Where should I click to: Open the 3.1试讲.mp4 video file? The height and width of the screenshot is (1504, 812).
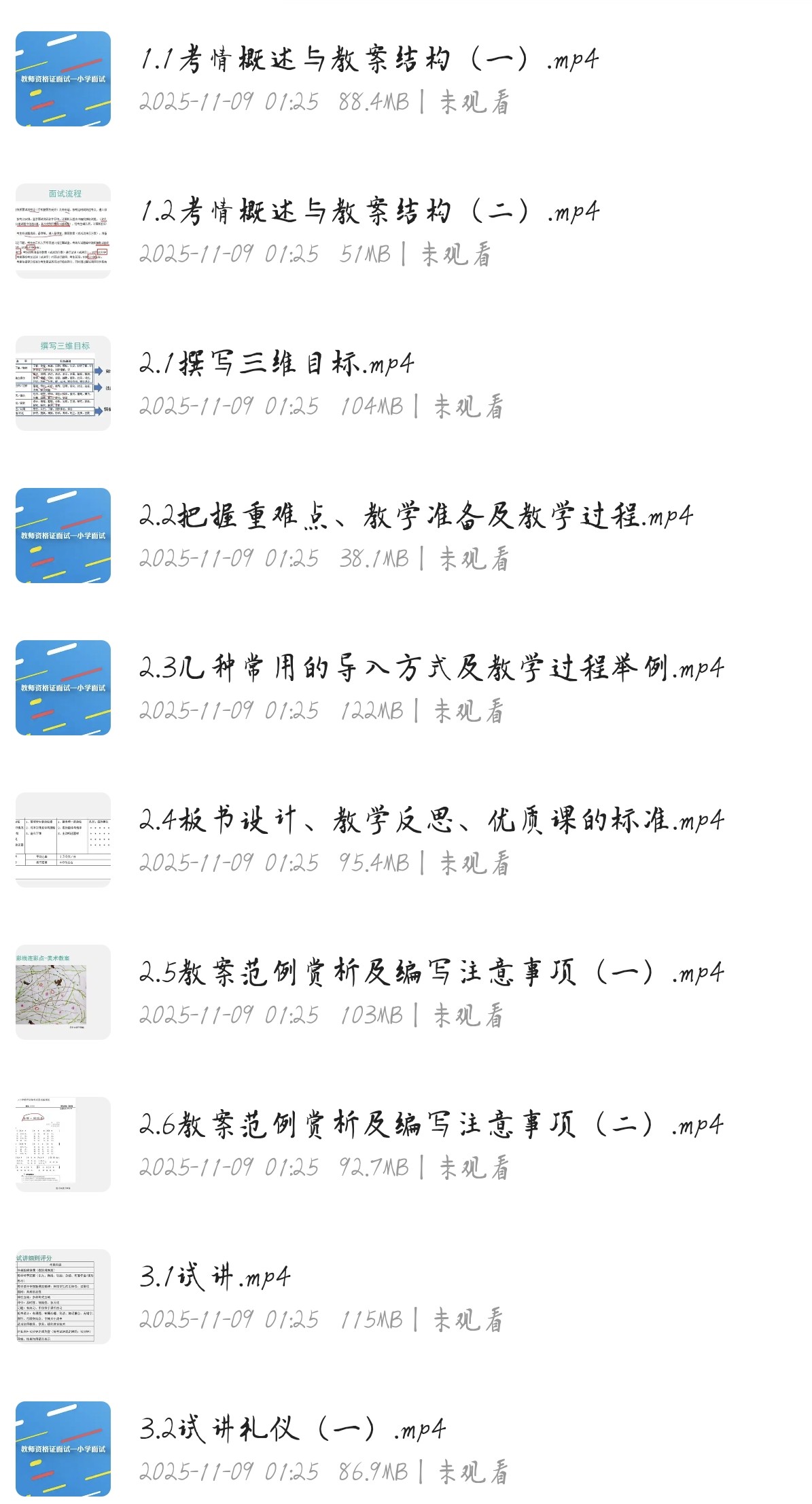pyautogui.click(x=215, y=1278)
